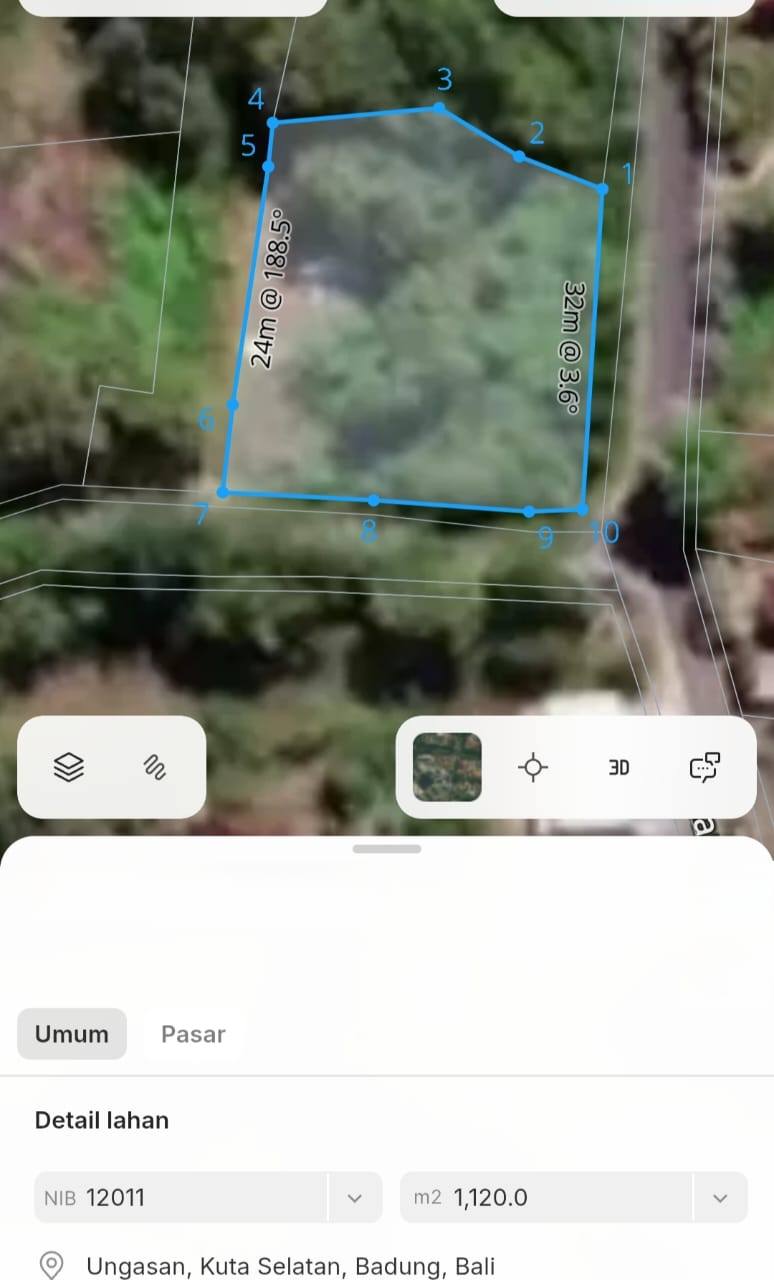Expand the NIB 12011 dropdown

point(354,1197)
